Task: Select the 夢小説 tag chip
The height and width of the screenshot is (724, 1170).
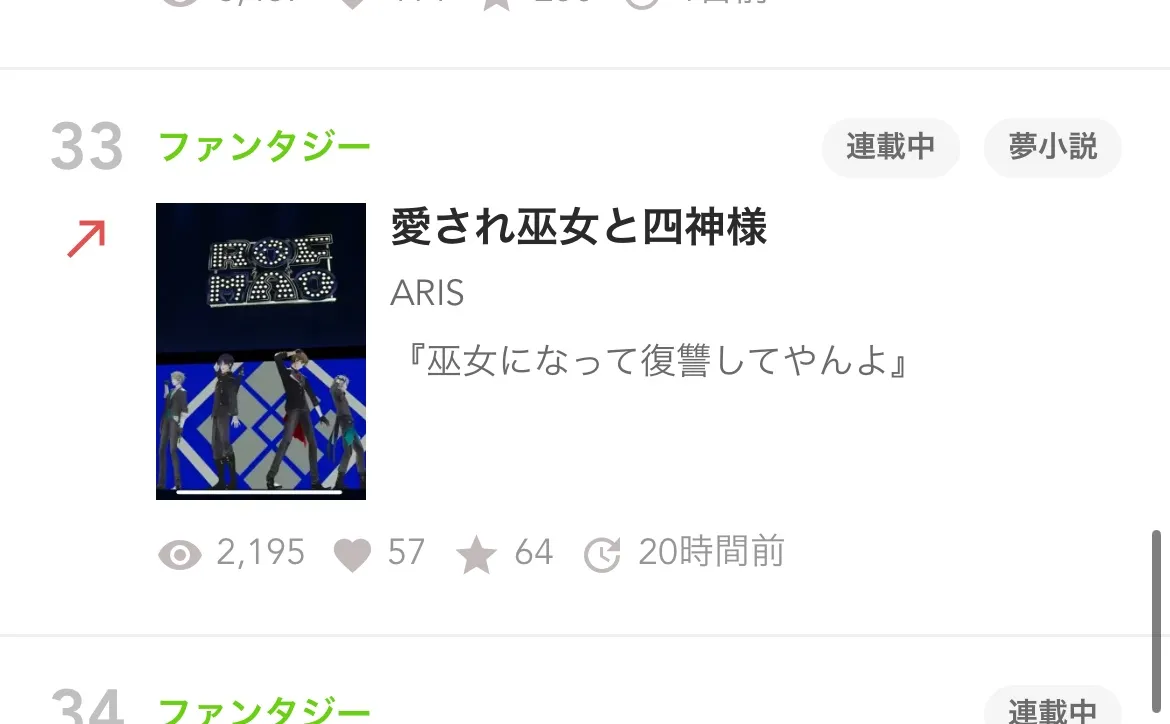Action: [x=1052, y=147]
